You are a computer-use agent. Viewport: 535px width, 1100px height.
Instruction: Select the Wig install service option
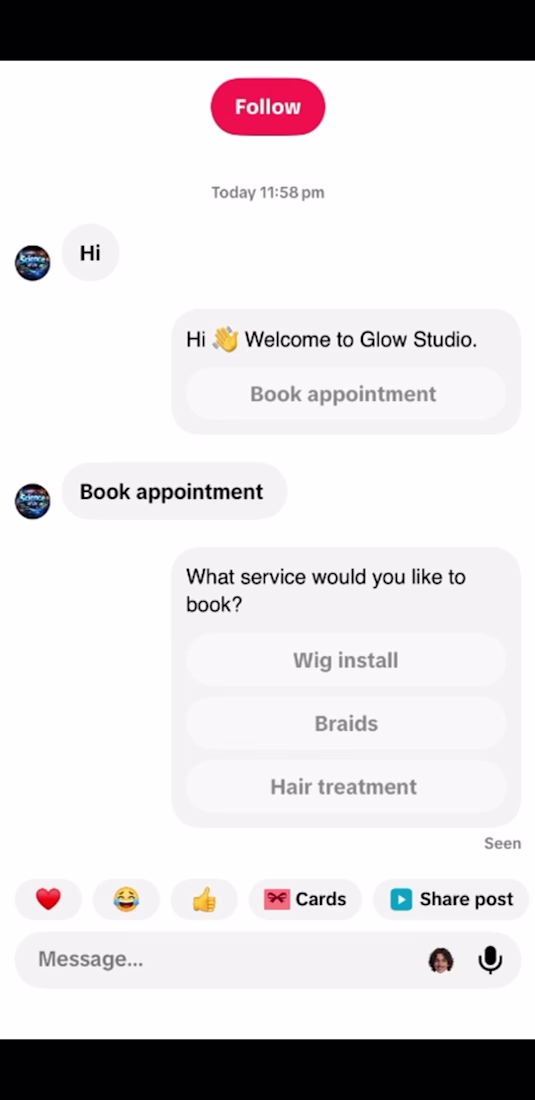(x=346, y=660)
